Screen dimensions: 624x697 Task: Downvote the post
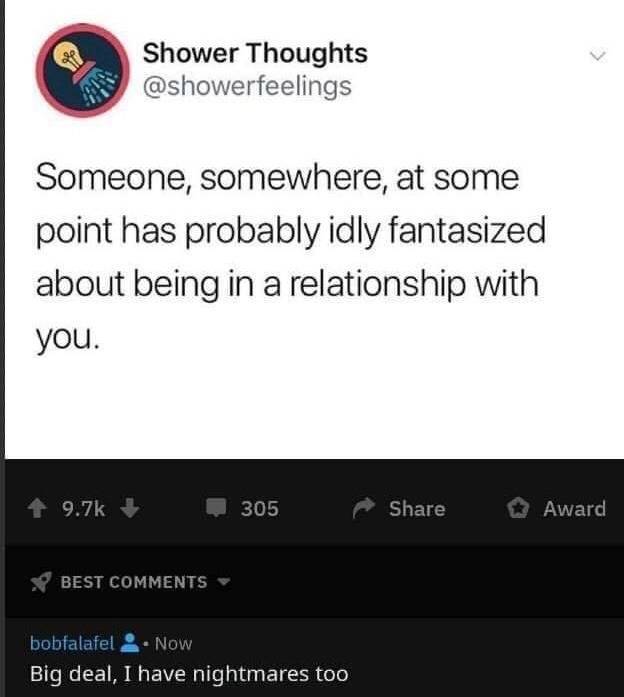tap(128, 509)
